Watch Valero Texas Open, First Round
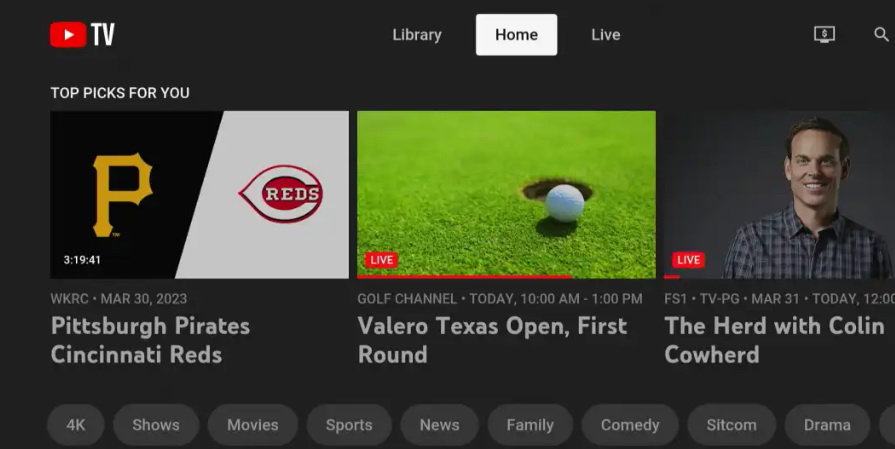Screen dimensions: 895x449 click(x=506, y=194)
